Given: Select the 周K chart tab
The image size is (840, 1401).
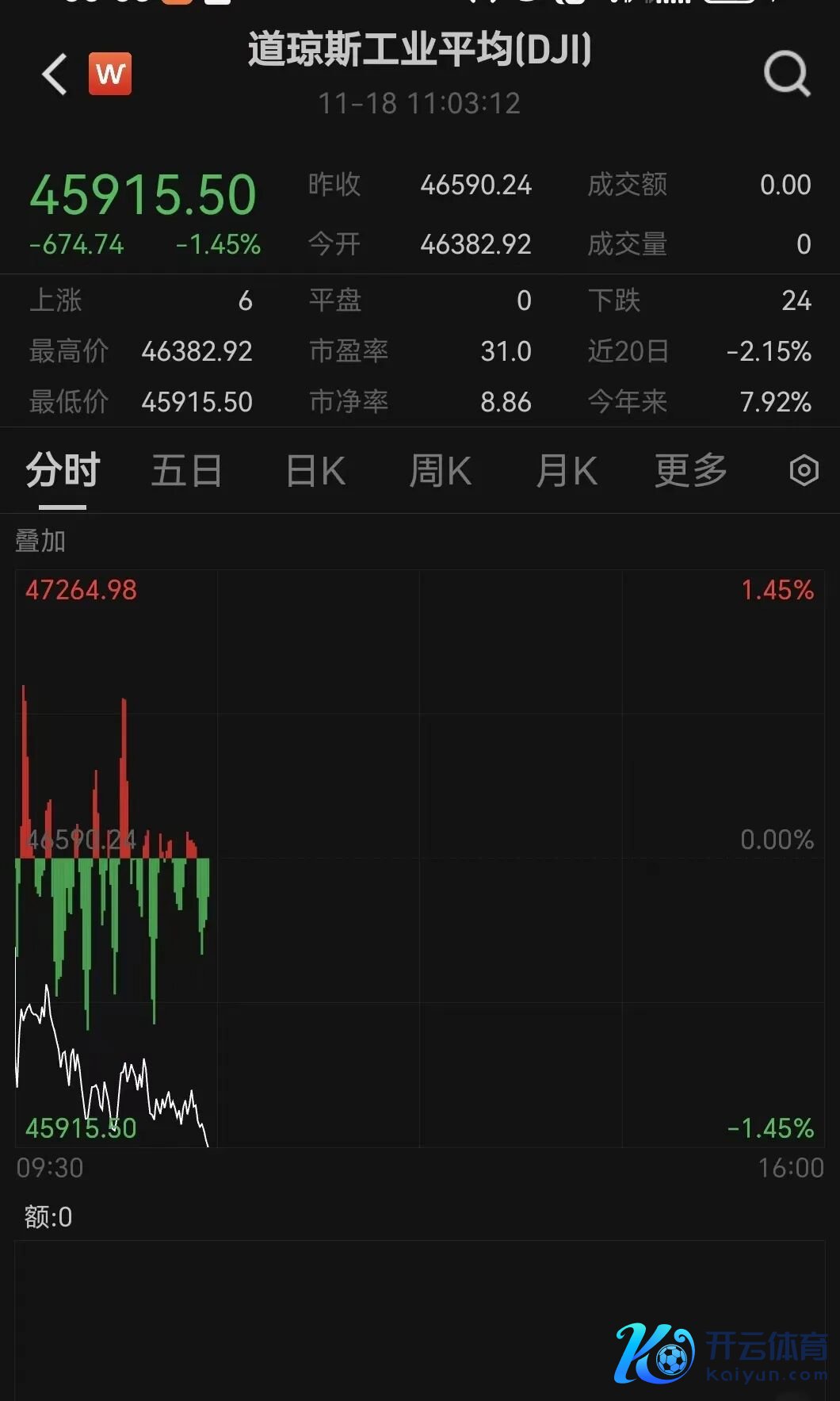Looking at the screenshot, I should pos(440,471).
